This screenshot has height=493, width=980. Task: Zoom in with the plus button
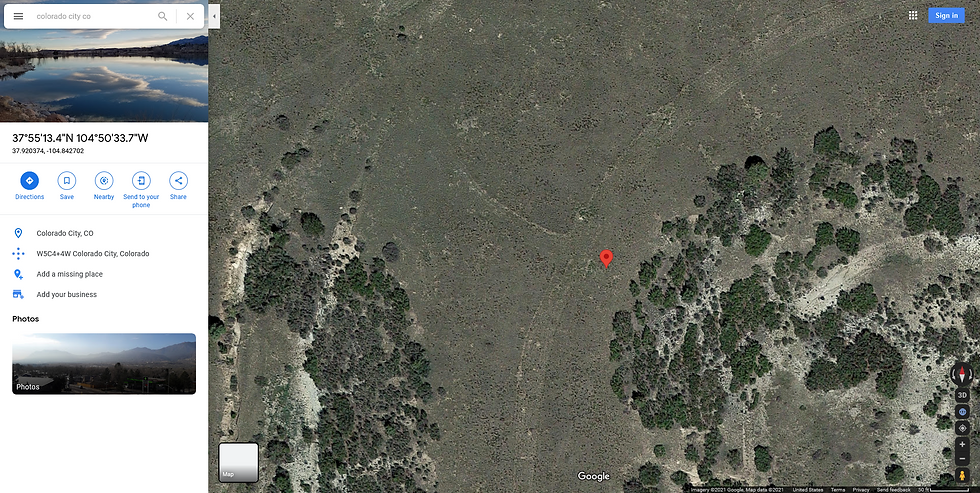coord(962,443)
